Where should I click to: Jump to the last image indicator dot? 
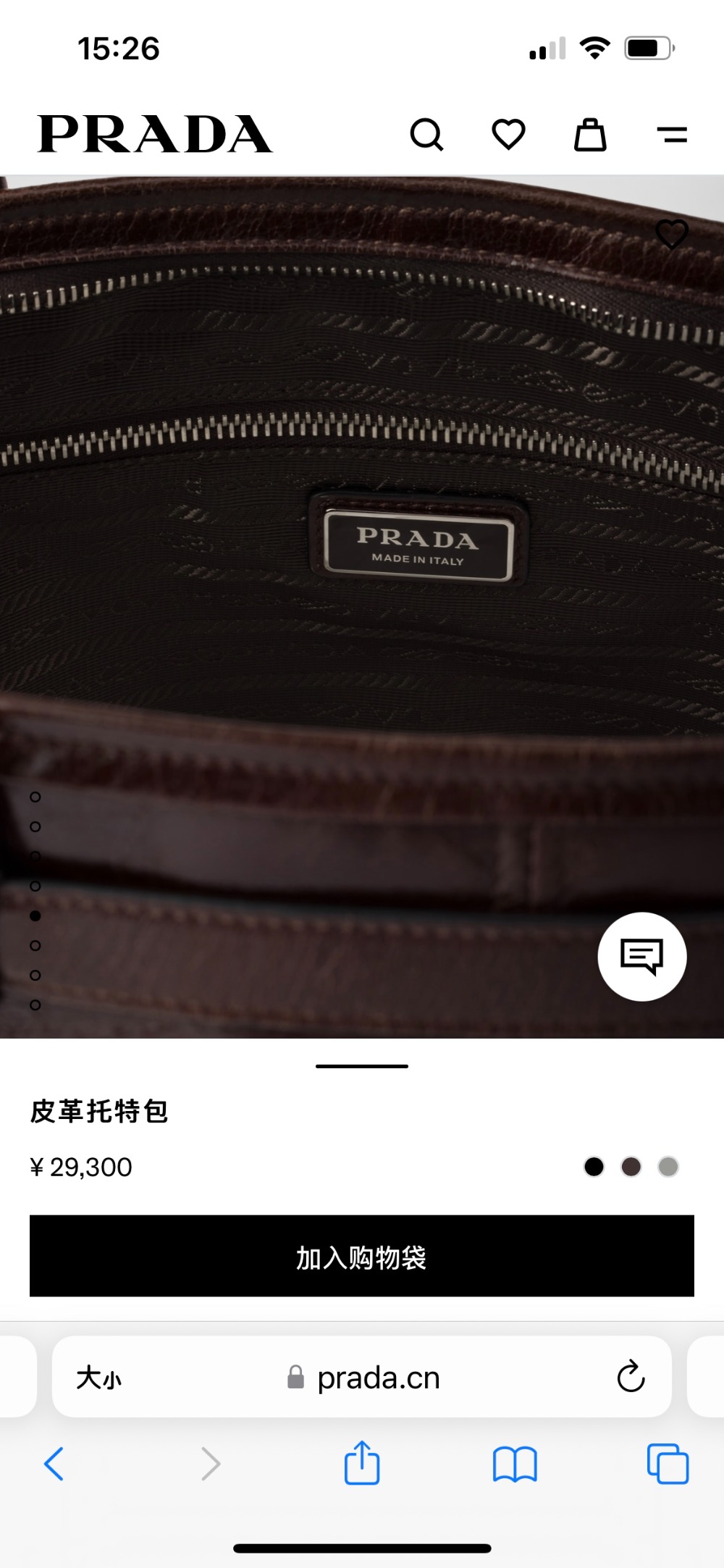point(35,1005)
